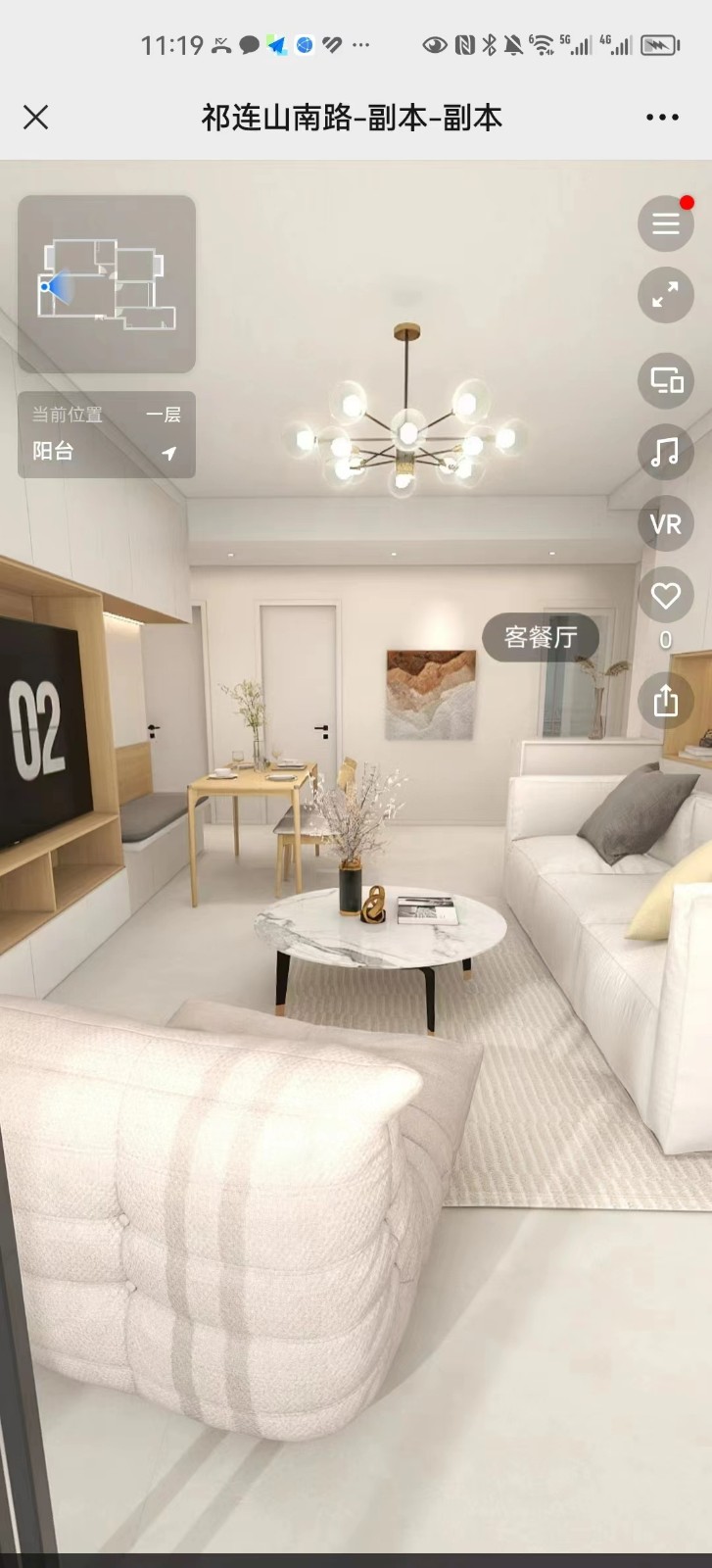Share this panorama tour
Image resolution: width=712 pixels, height=1568 pixels.
(x=666, y=700)
